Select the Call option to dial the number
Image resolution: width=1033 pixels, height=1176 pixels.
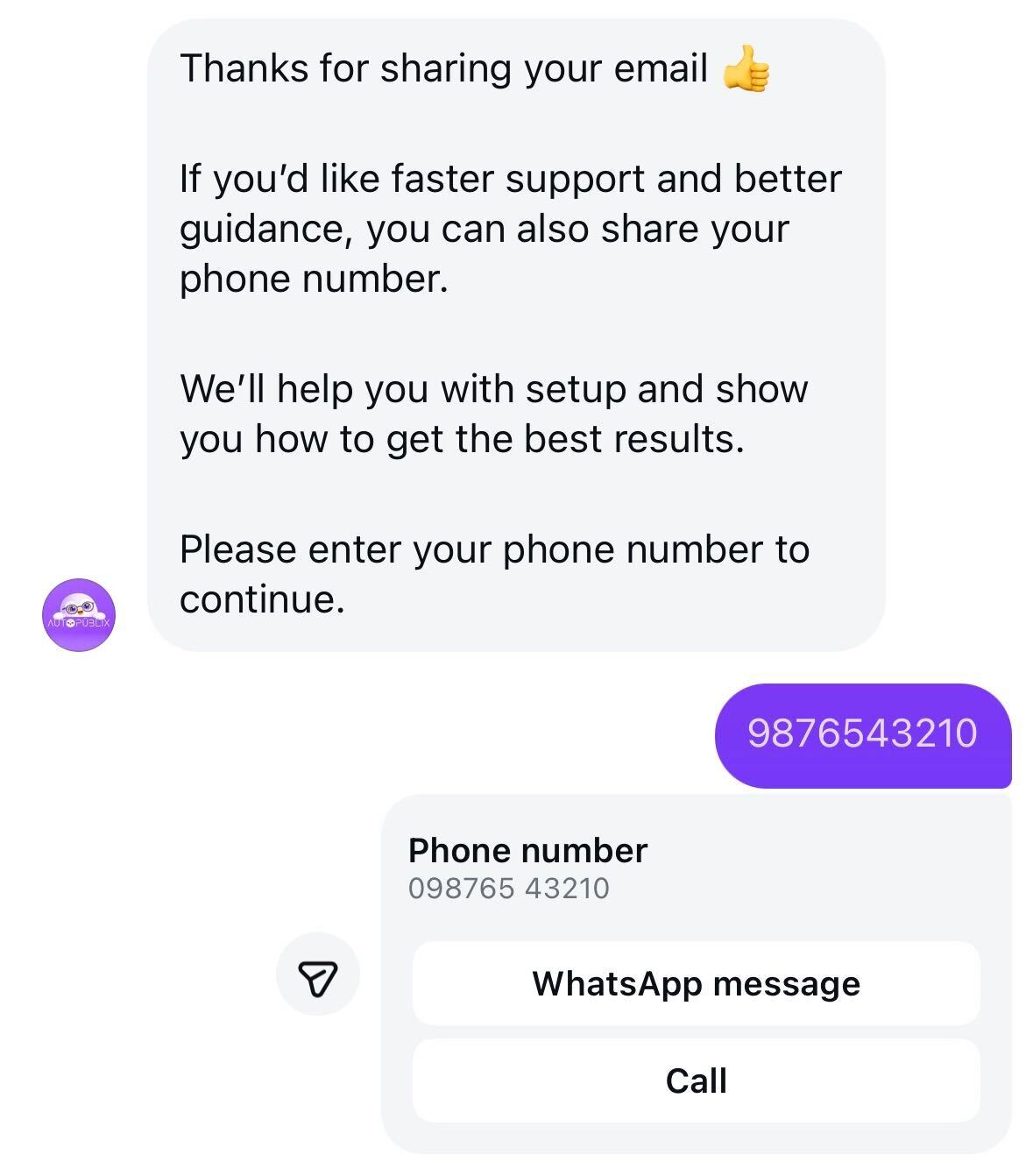coord(697,1080)
